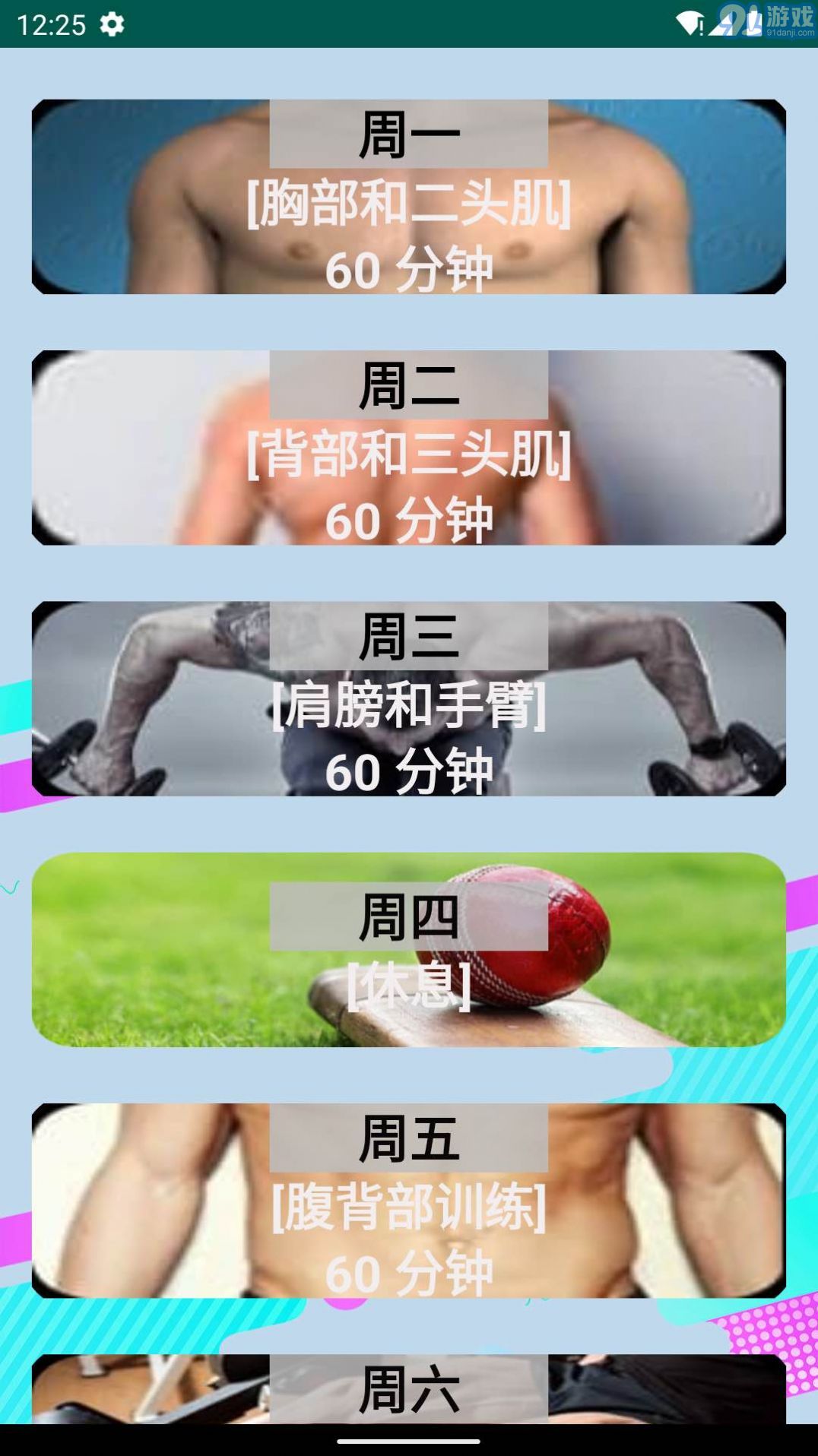Screen dimensions: 818x1456
Task: Tap the 周六 workout card
Action: coord(408,1388)
